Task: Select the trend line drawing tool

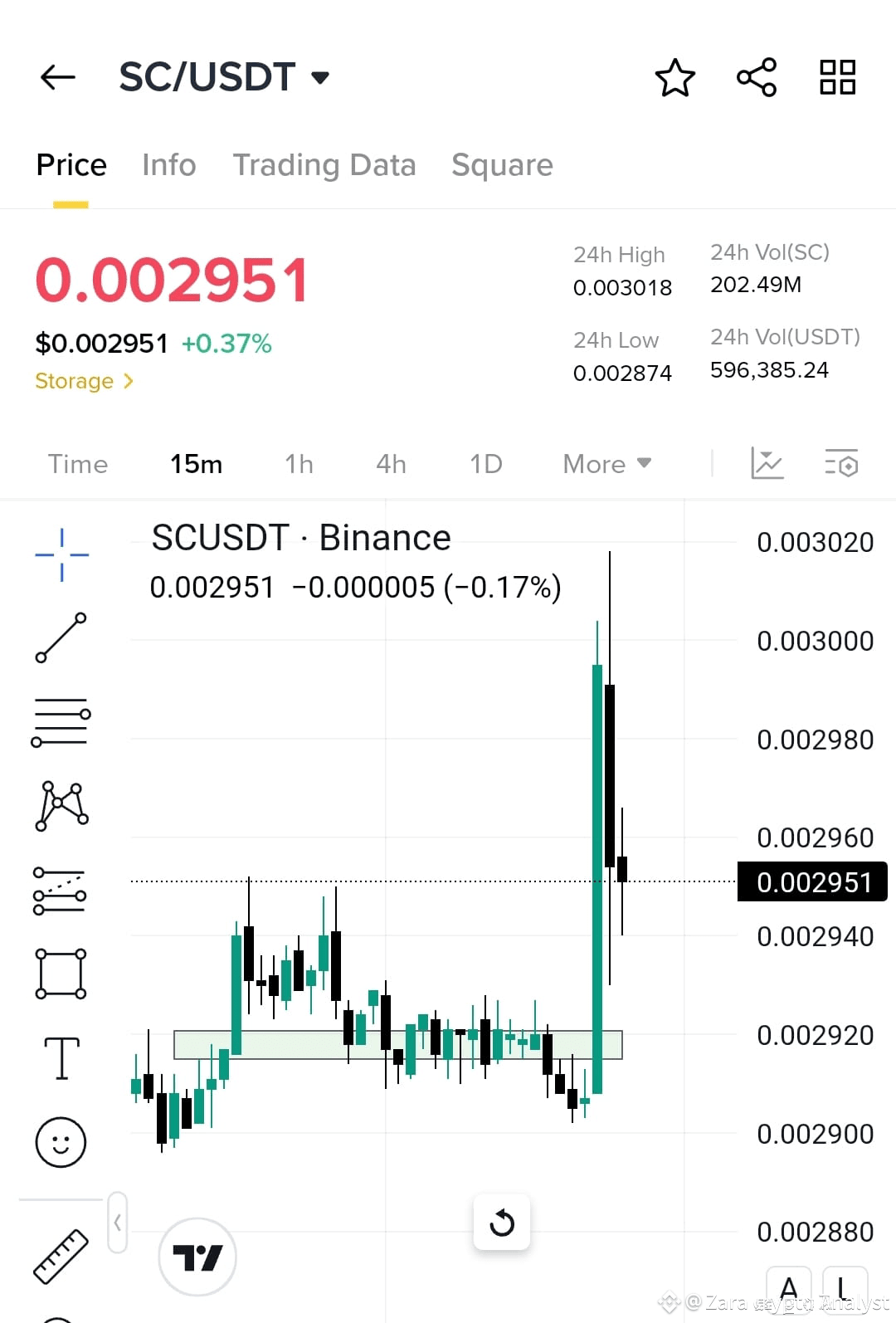Action: [x=61, y=639]
